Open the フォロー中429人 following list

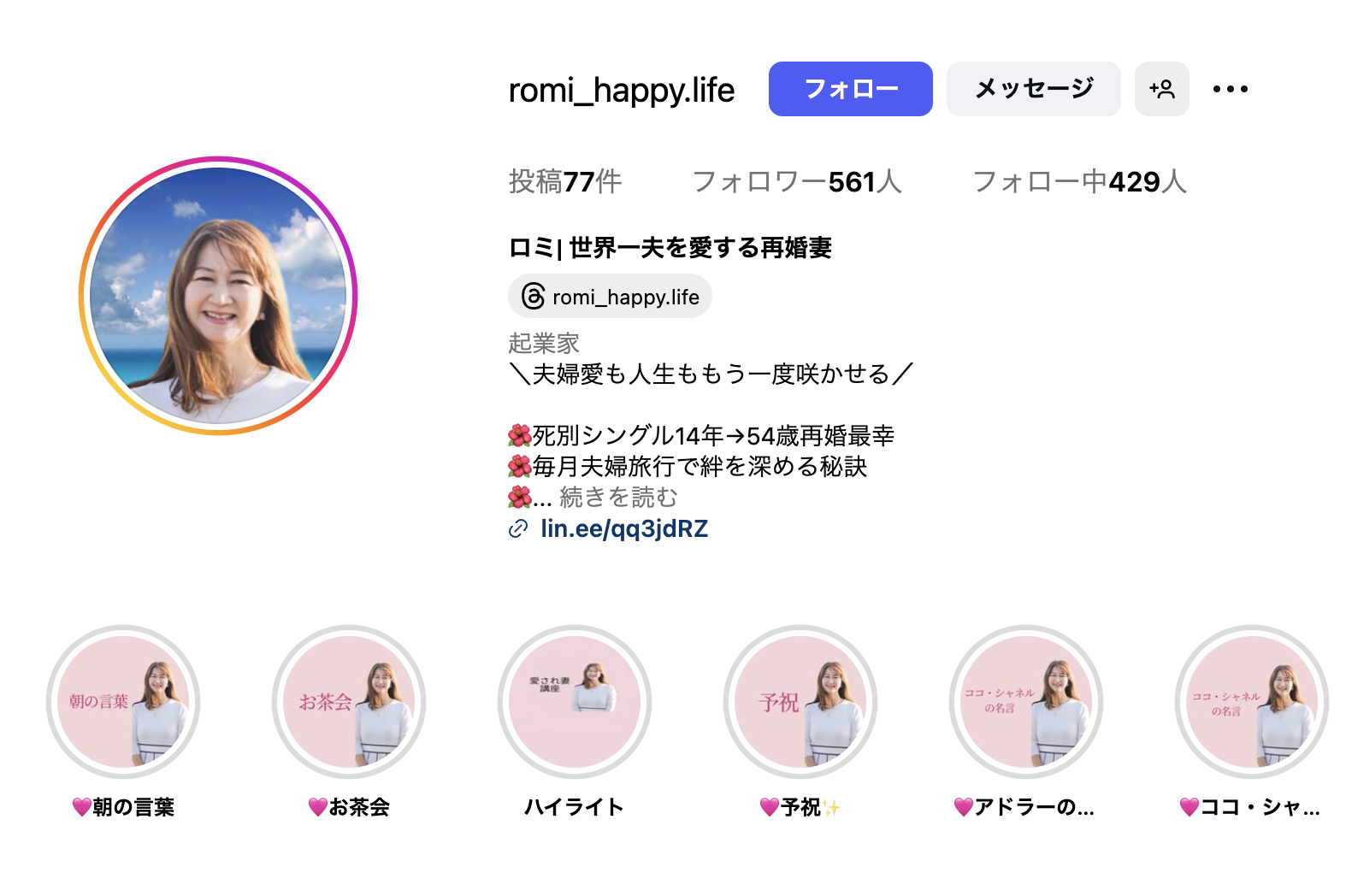point(1079,181)
